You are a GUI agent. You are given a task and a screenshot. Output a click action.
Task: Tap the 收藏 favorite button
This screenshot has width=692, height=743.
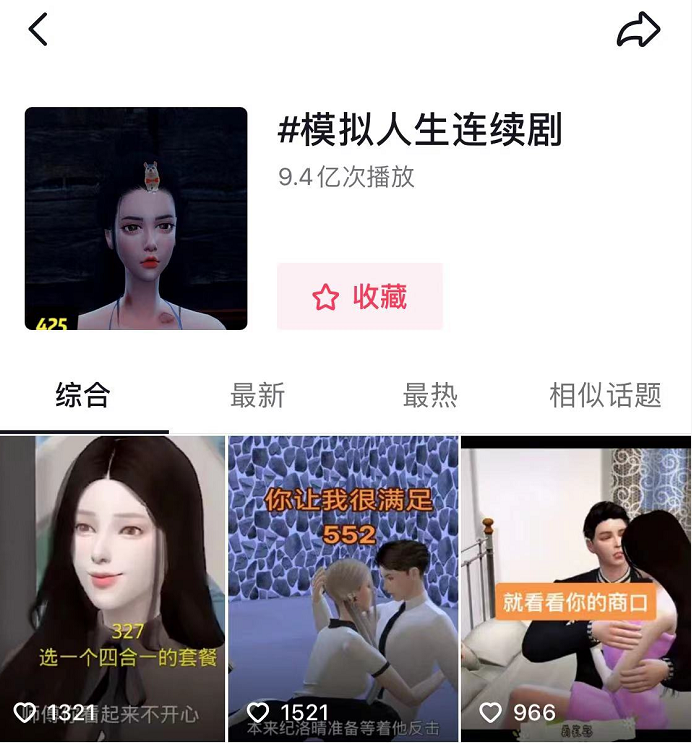[359, 297]
